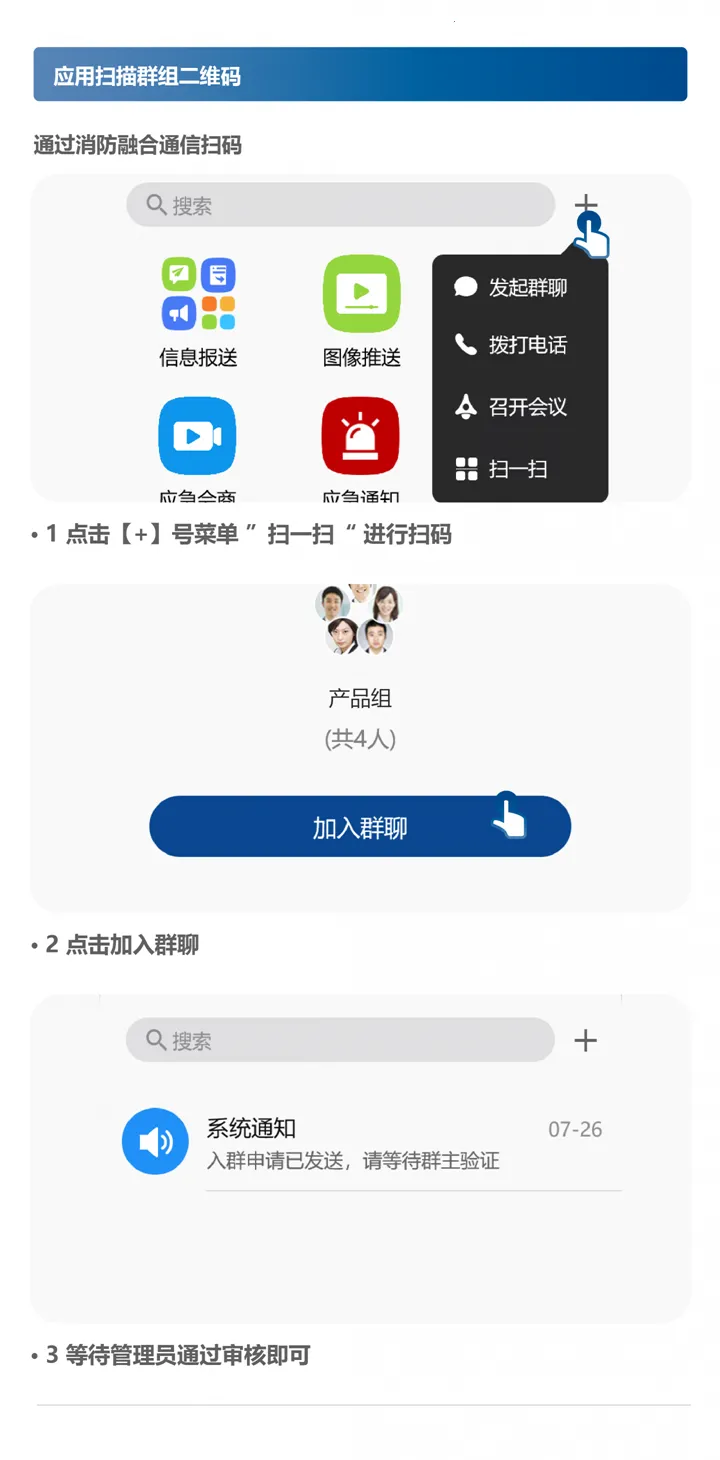Choose 拨打电话 from the plus menu
Viewport: 720px width, 1460px height.
click(466, 347)
